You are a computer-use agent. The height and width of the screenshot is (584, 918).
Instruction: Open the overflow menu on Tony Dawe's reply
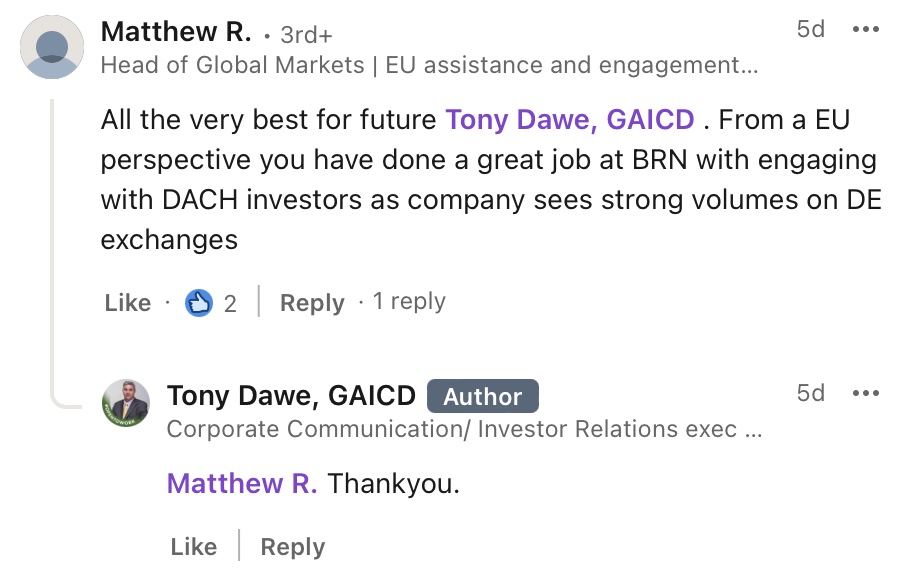(x=865, y=394)
